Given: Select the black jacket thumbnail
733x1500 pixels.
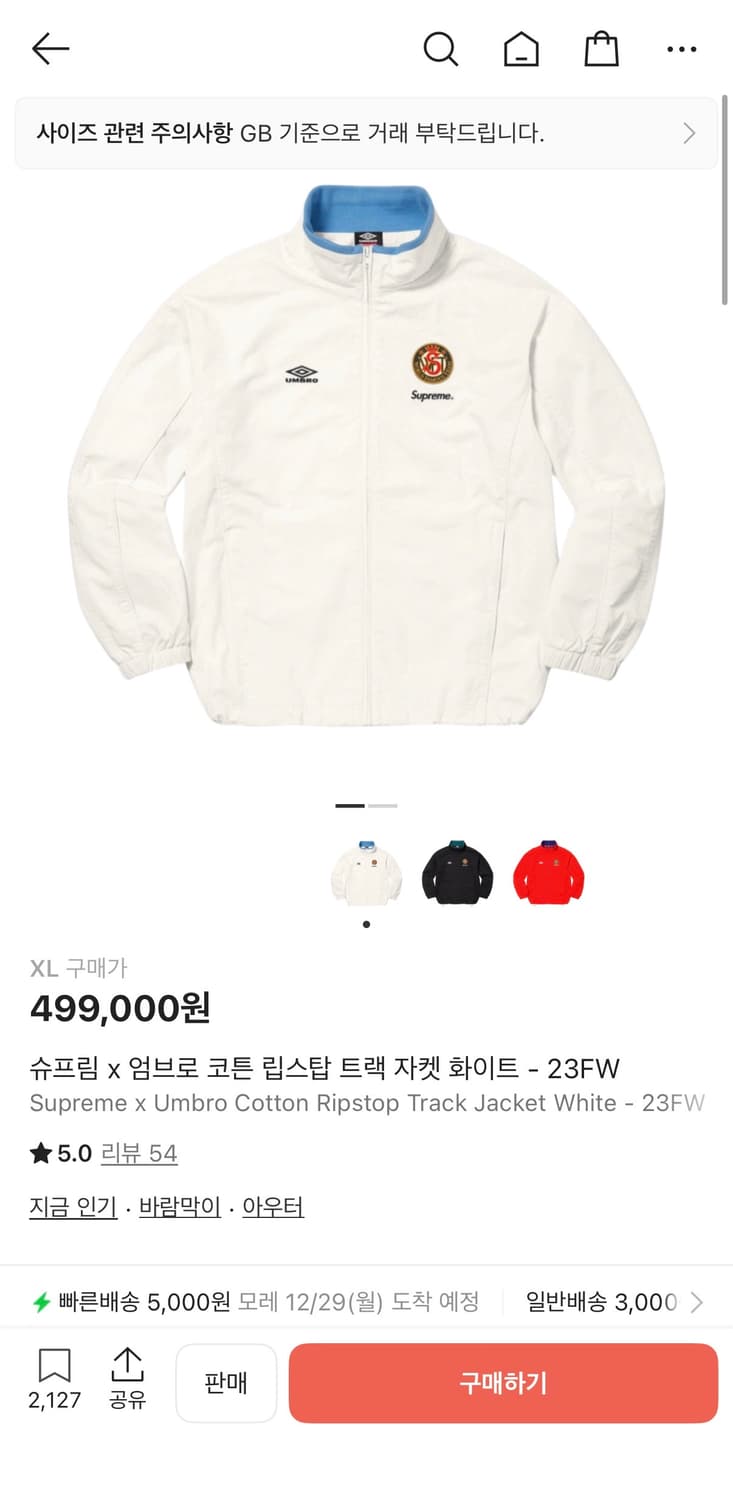Looking at the screenshot, I should coord(458,868).
